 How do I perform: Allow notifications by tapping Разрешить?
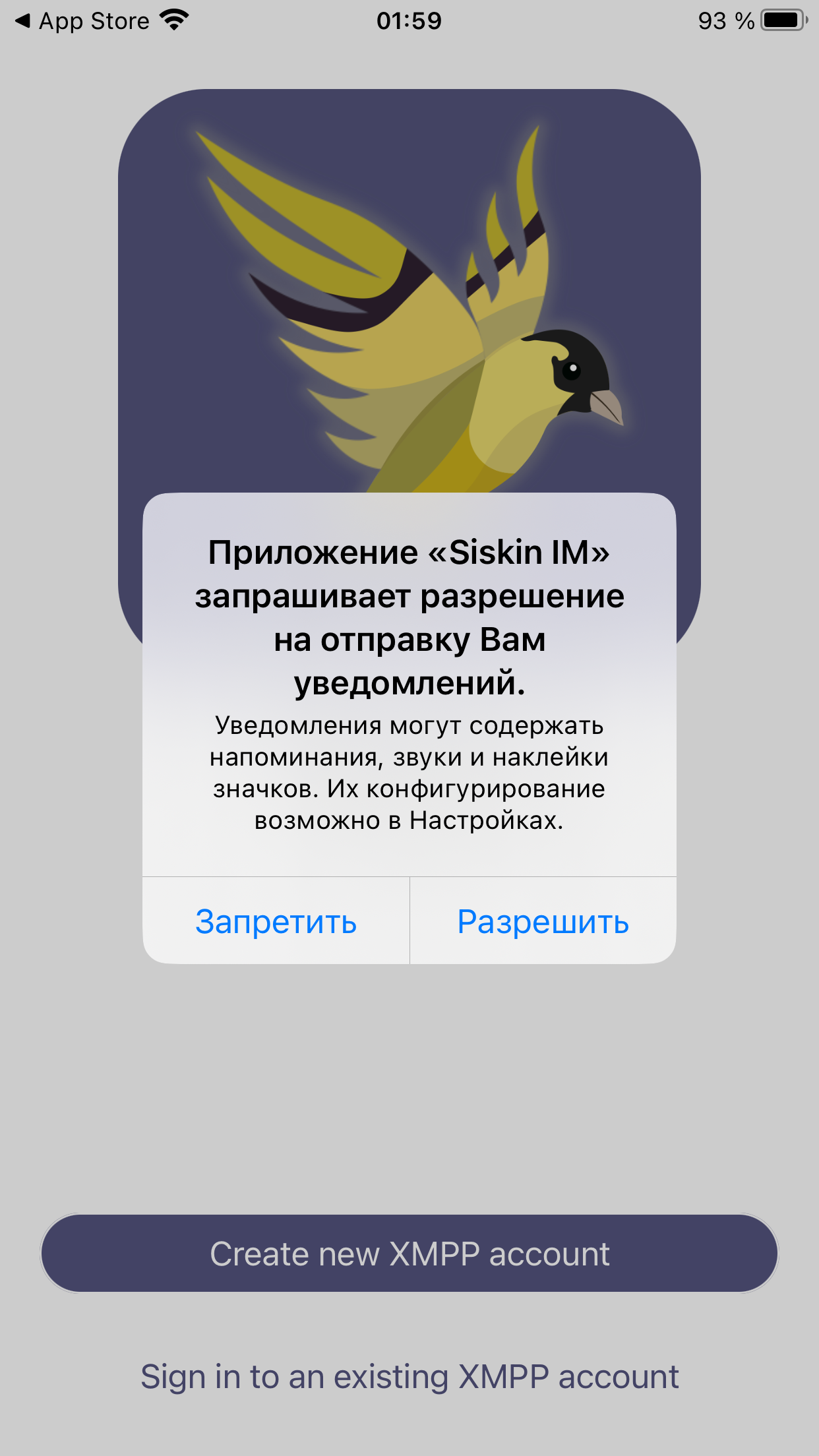[543, 921]
